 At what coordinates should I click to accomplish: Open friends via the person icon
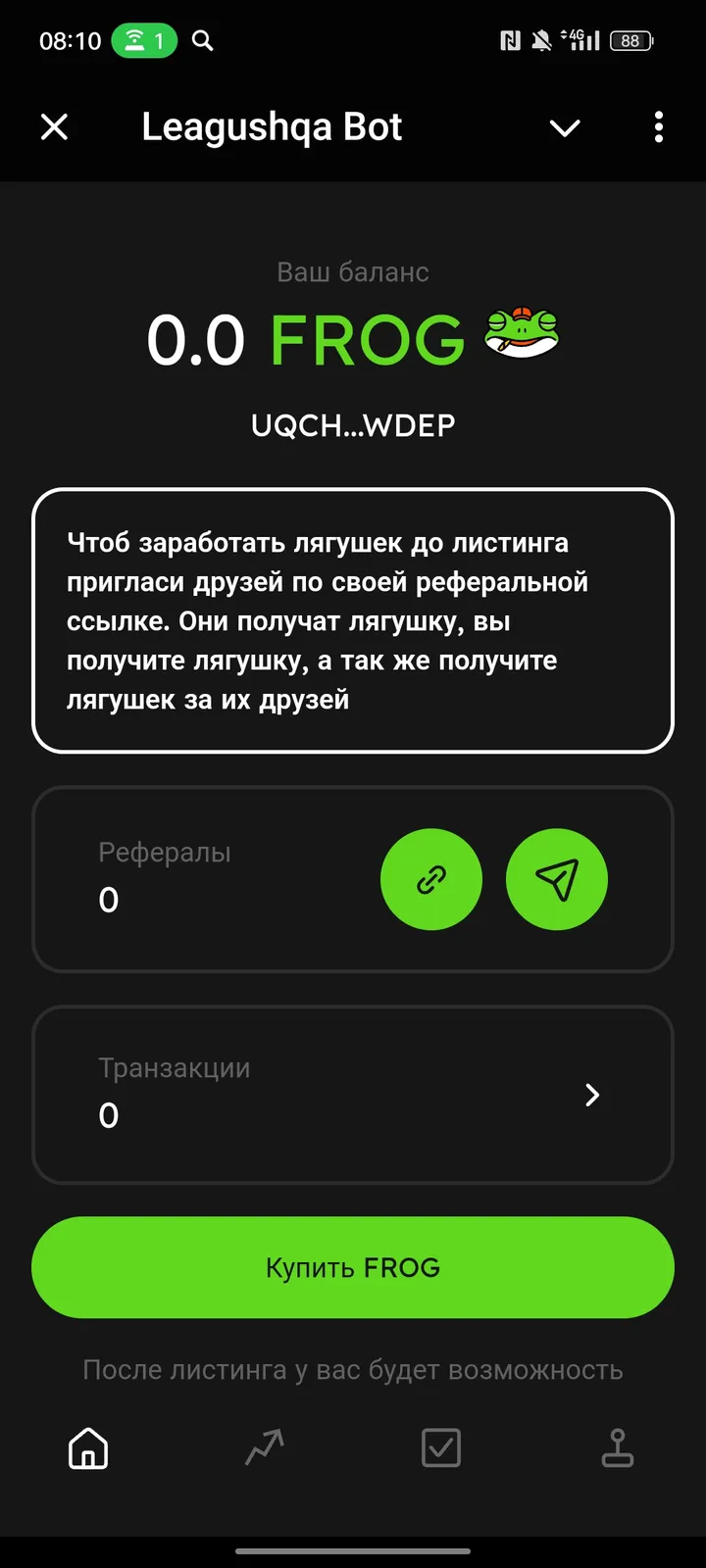[618, 1447]
